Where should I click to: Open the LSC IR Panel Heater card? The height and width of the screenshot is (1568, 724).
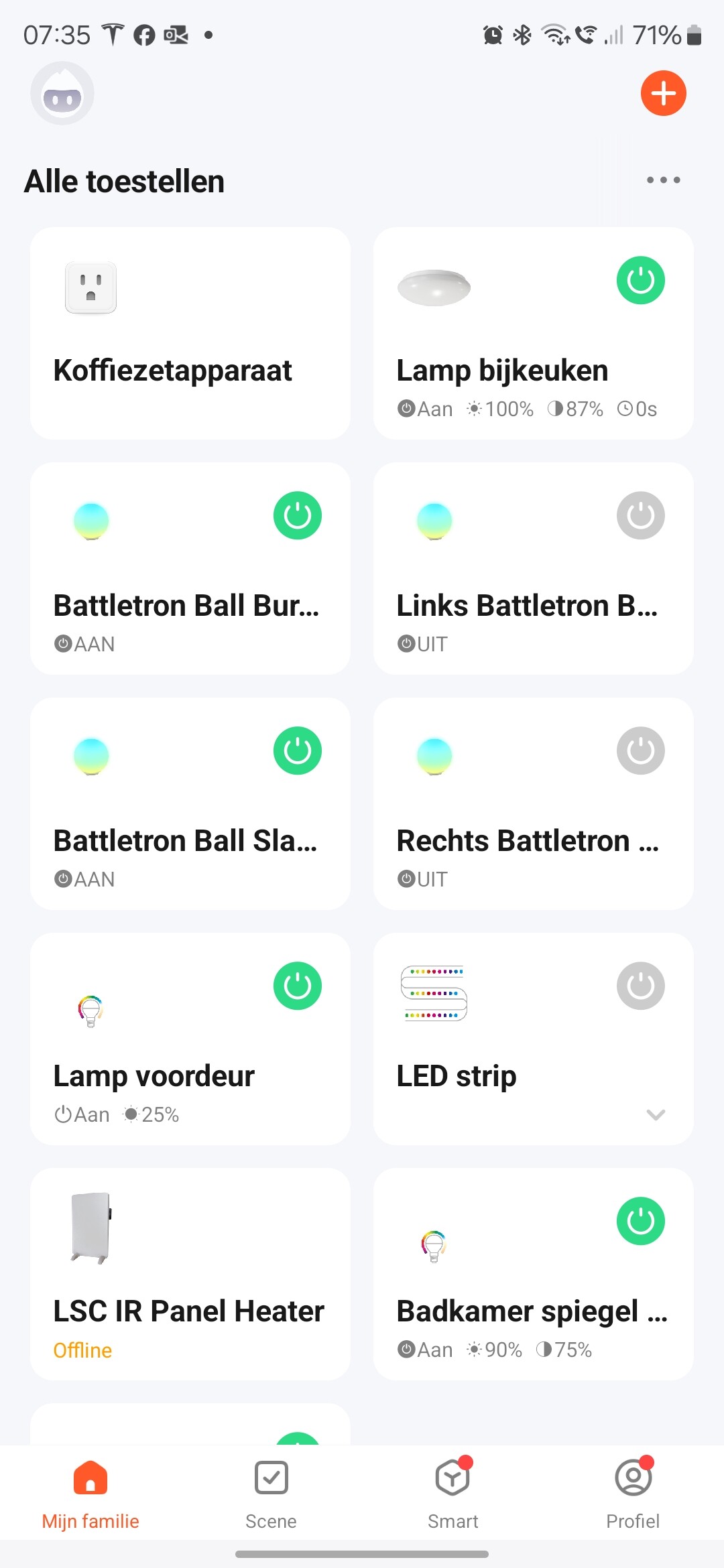(190, 1274)
